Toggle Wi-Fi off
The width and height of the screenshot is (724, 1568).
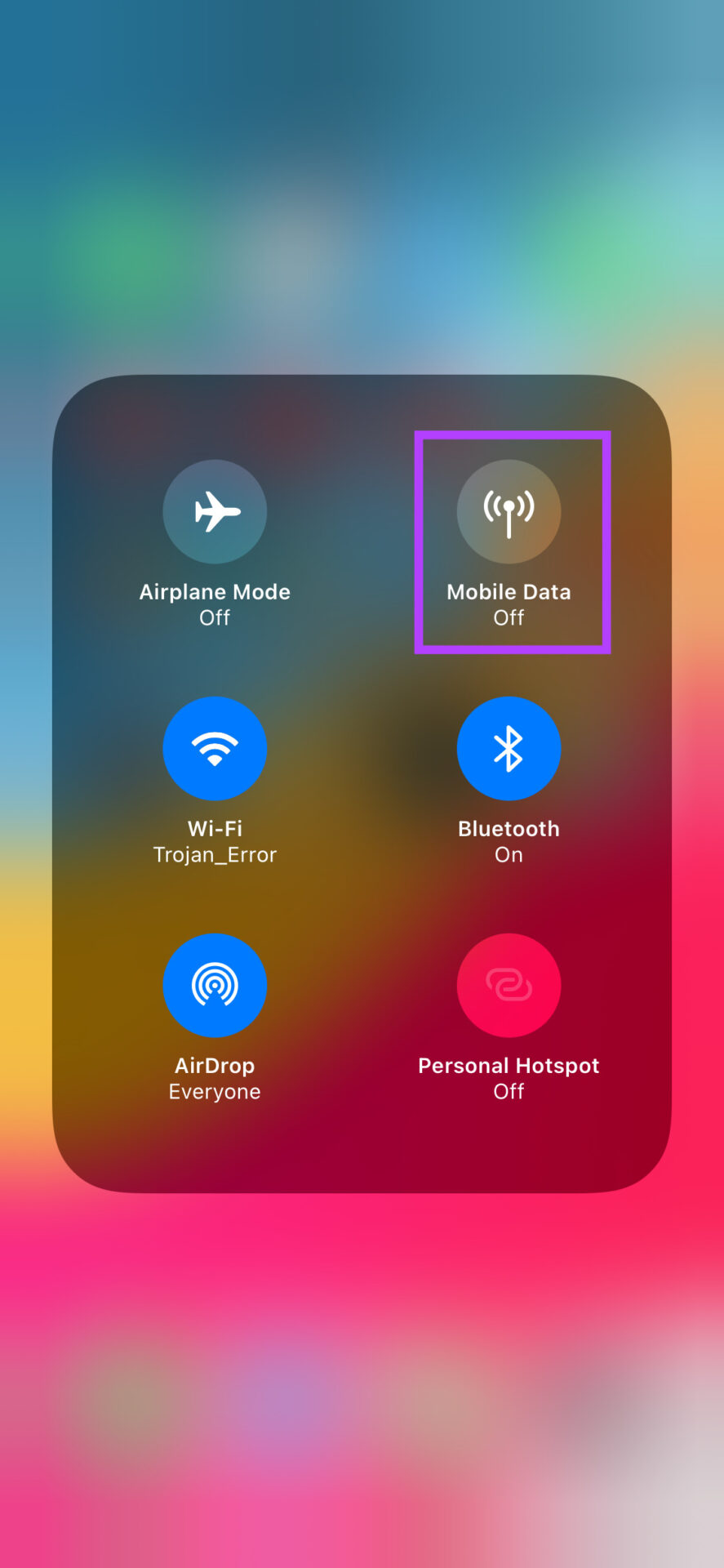point(215,748)
